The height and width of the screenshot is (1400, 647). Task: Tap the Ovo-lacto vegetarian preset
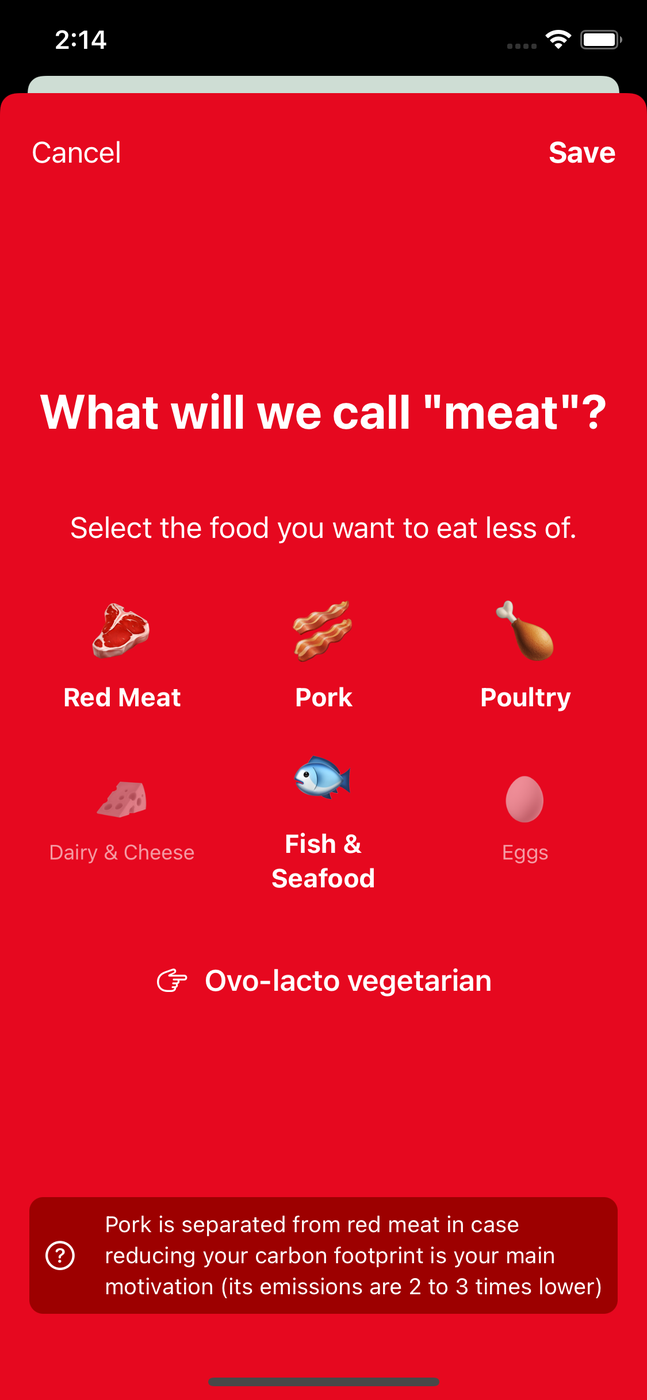coord(324,981)
